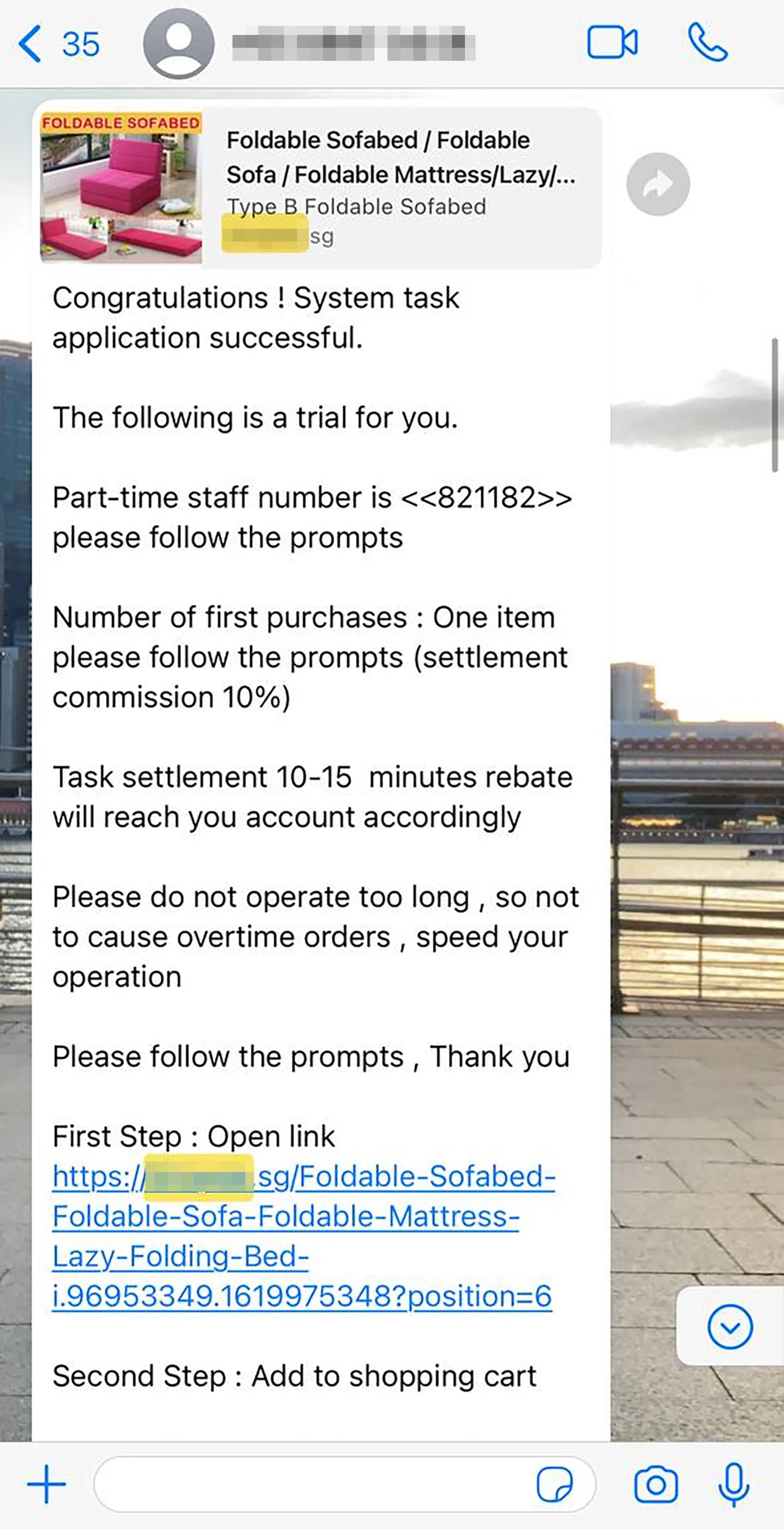The width and height of the screenshot is (784, 1529).
Task: Record a voice message with the microphone
Action: 734,1484
